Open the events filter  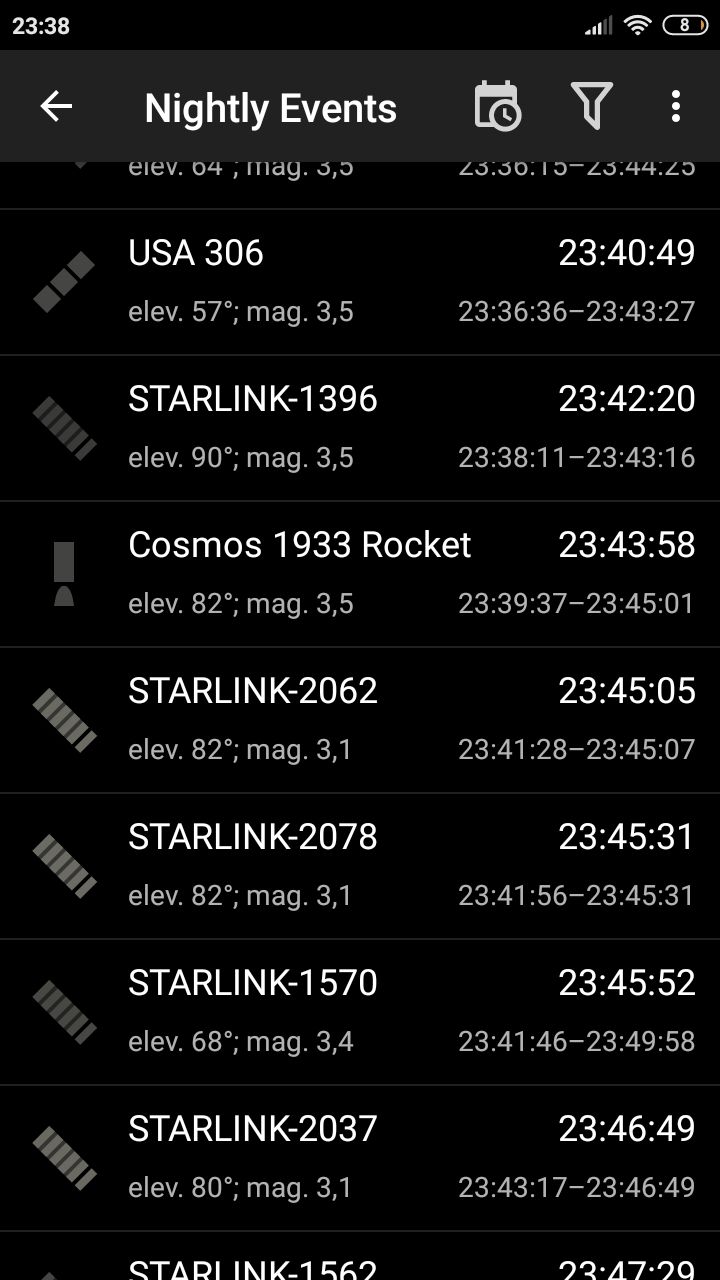[x=591, y=106]
